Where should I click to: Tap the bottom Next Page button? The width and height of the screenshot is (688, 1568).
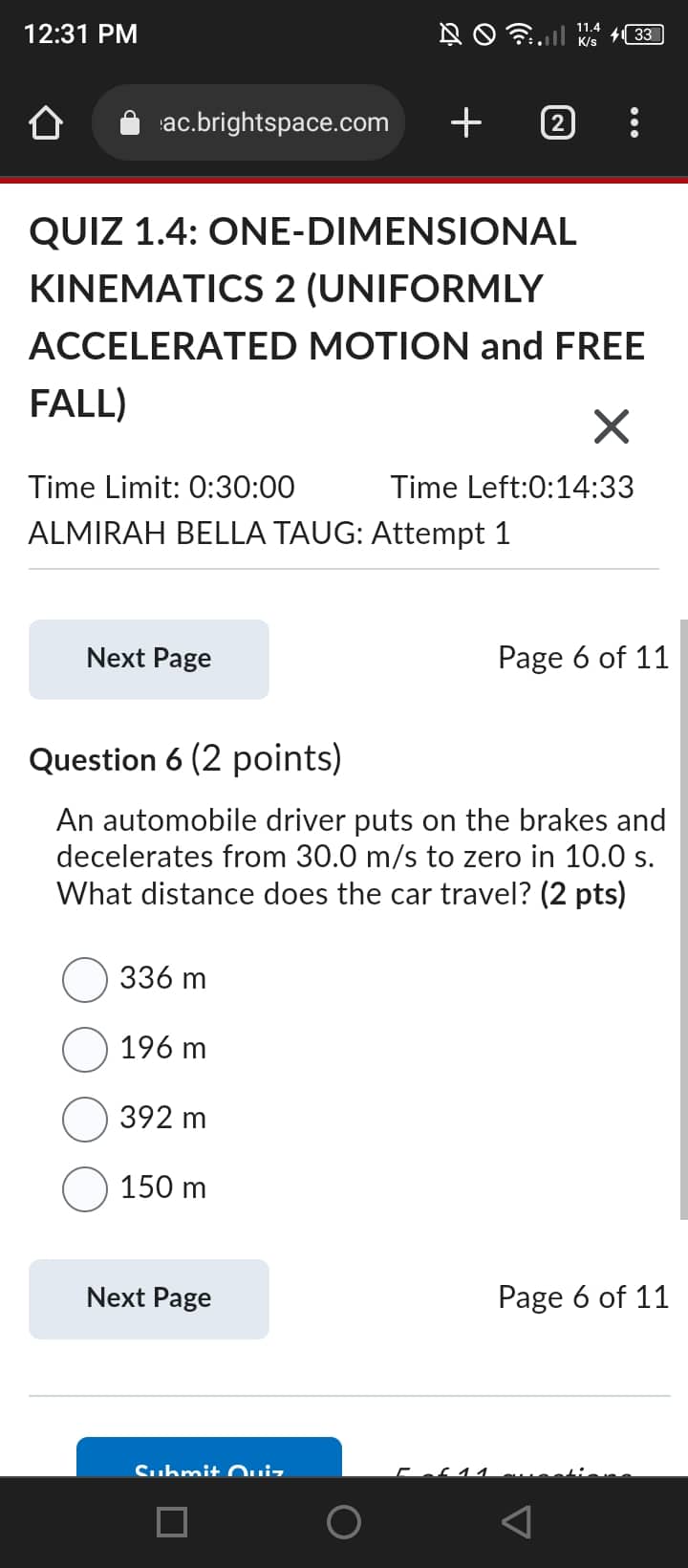[x=148, y=1297]
